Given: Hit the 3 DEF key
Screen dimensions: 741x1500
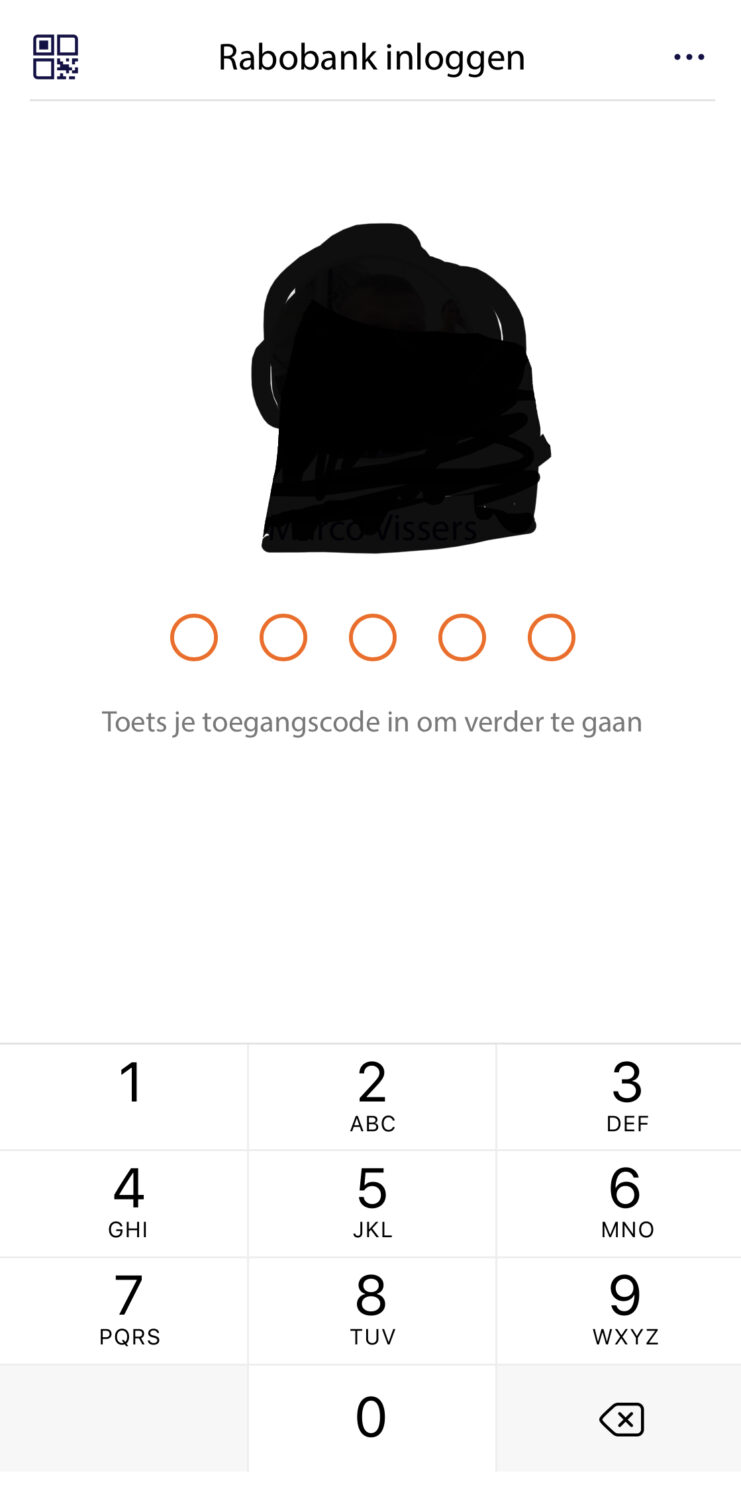Looking at the screenshot, I should pyautogui.click(x=619, y=1097).
